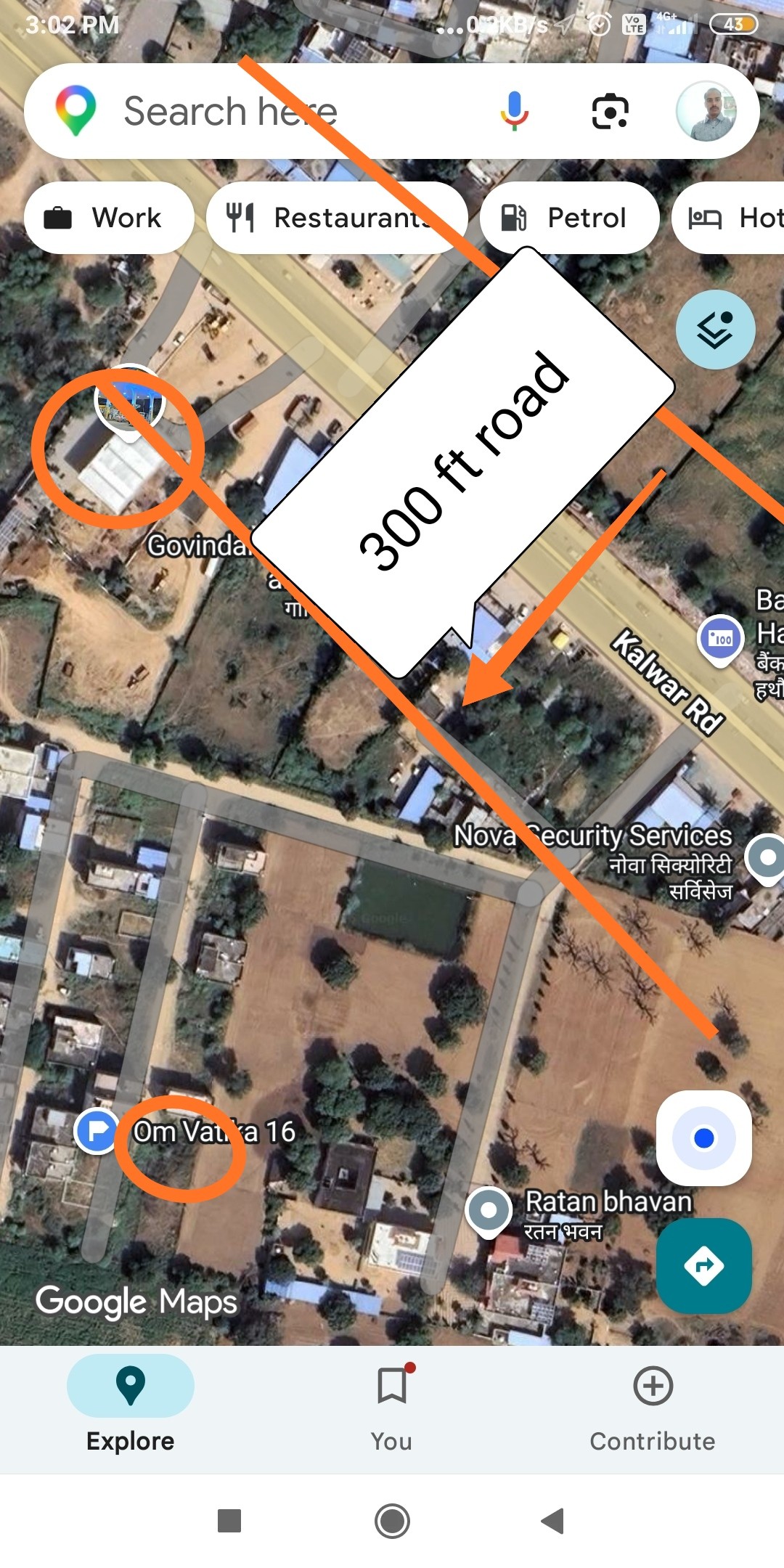Open the map layers button
The image size is (784, 1568).
tap(715, 330)
